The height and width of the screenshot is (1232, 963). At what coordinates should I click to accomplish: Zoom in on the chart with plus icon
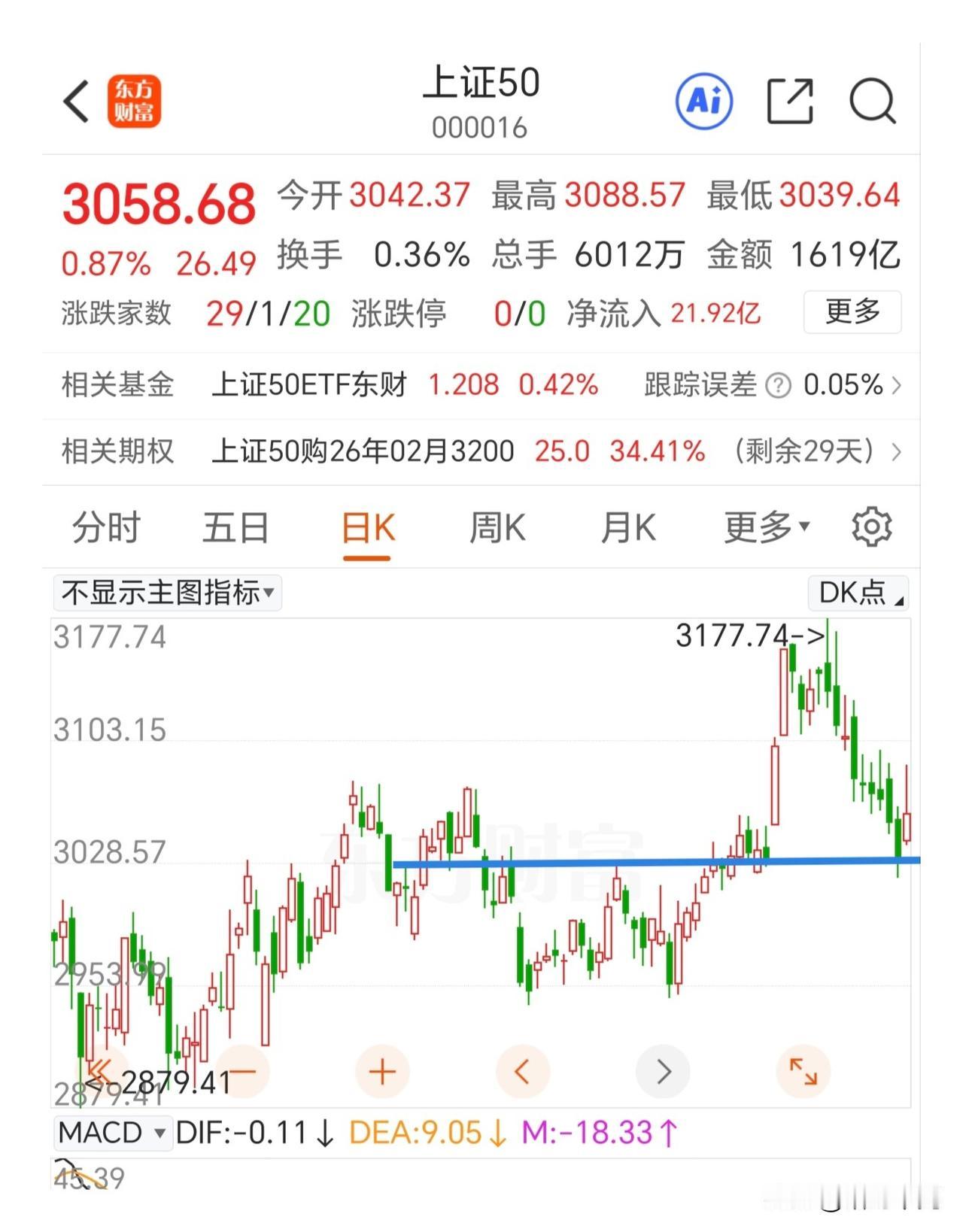pyautogui.click(x=382, y=1071)
